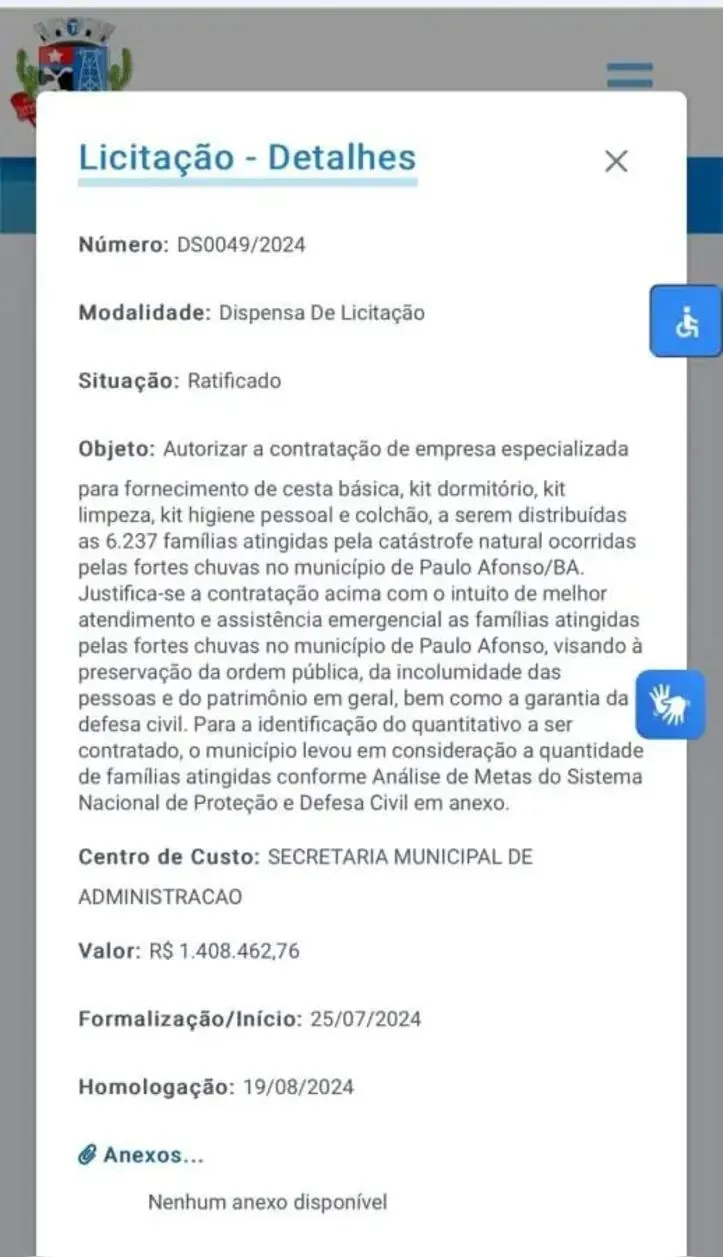This screenshot has height=1257, width=723.
Task: Open the hamburger navigation menu
Action: pyautogui.click(x=628, y=73)
